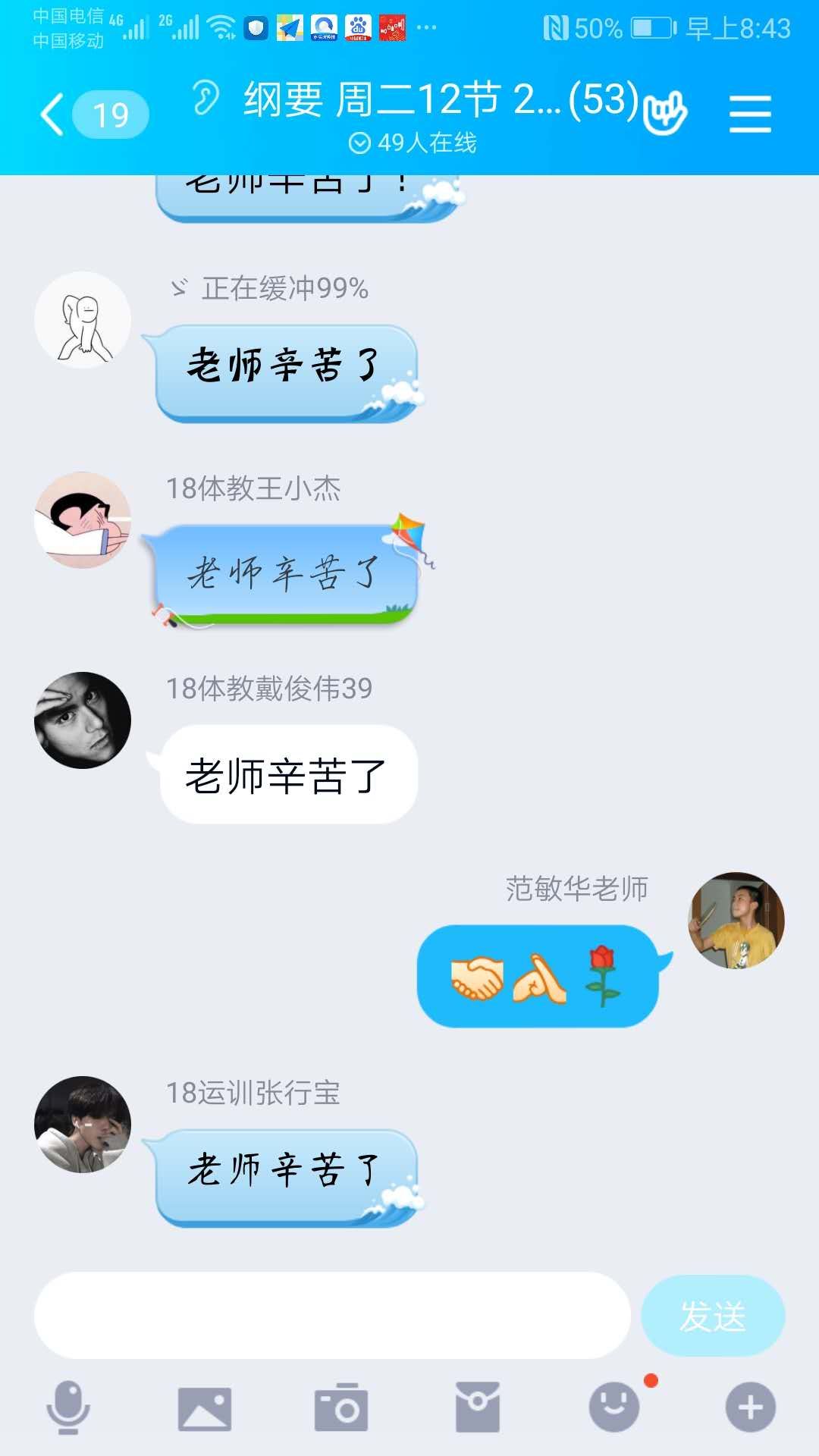Viewport: 819px width, 1456px height.
Task: Launch the camera to take a photo
Action: [341, 1408]
